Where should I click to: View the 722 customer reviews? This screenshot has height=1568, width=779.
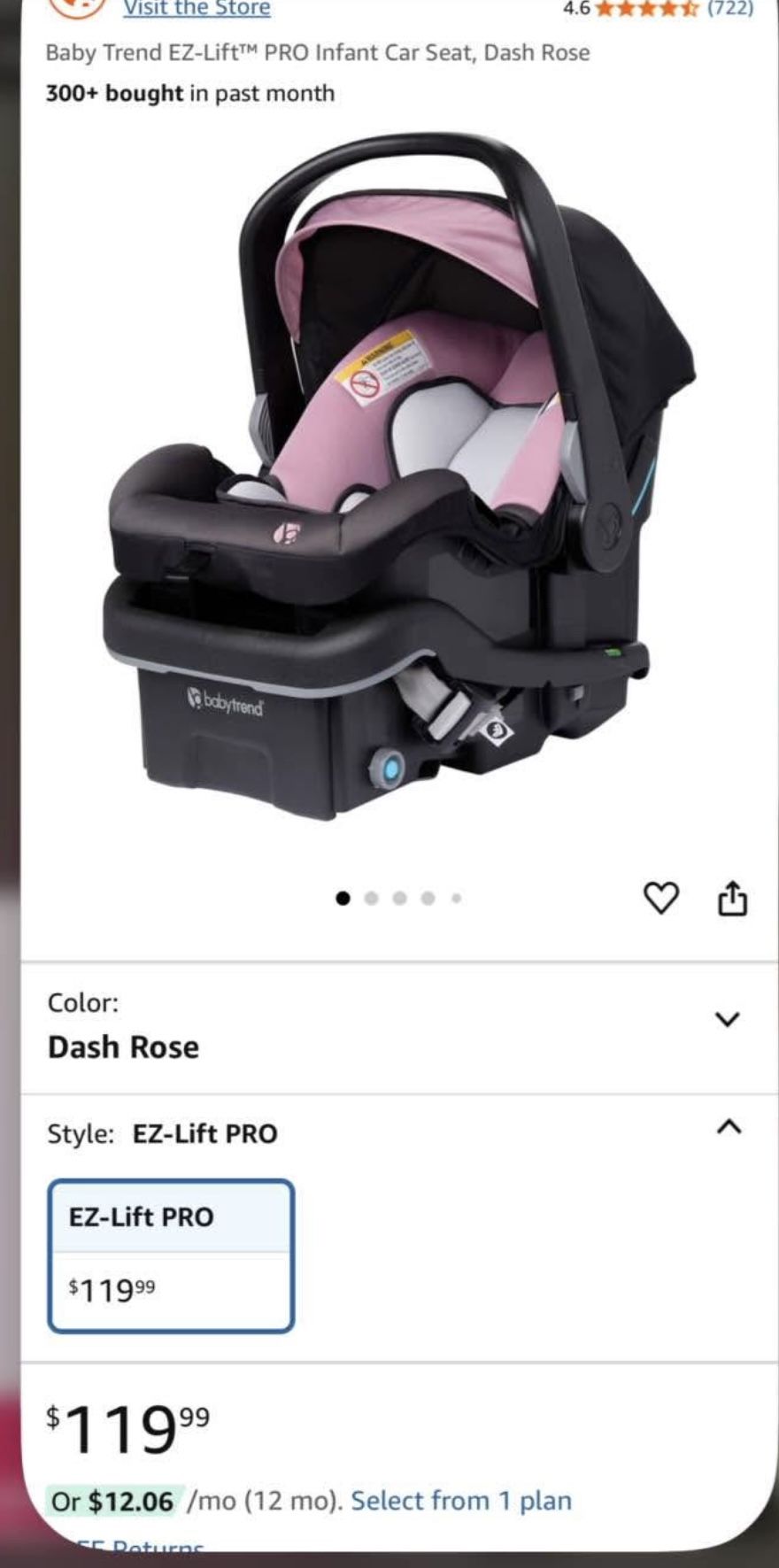737,7
